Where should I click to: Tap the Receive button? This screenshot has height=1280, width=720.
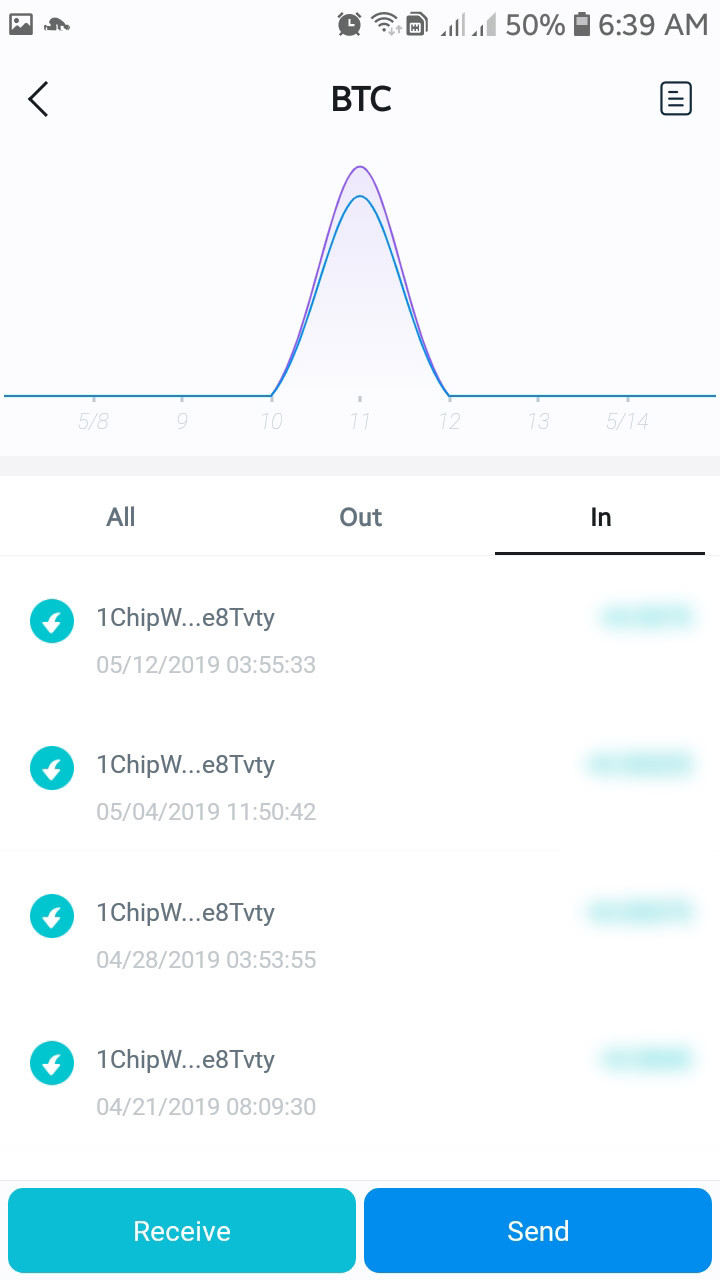[182, 1230]
